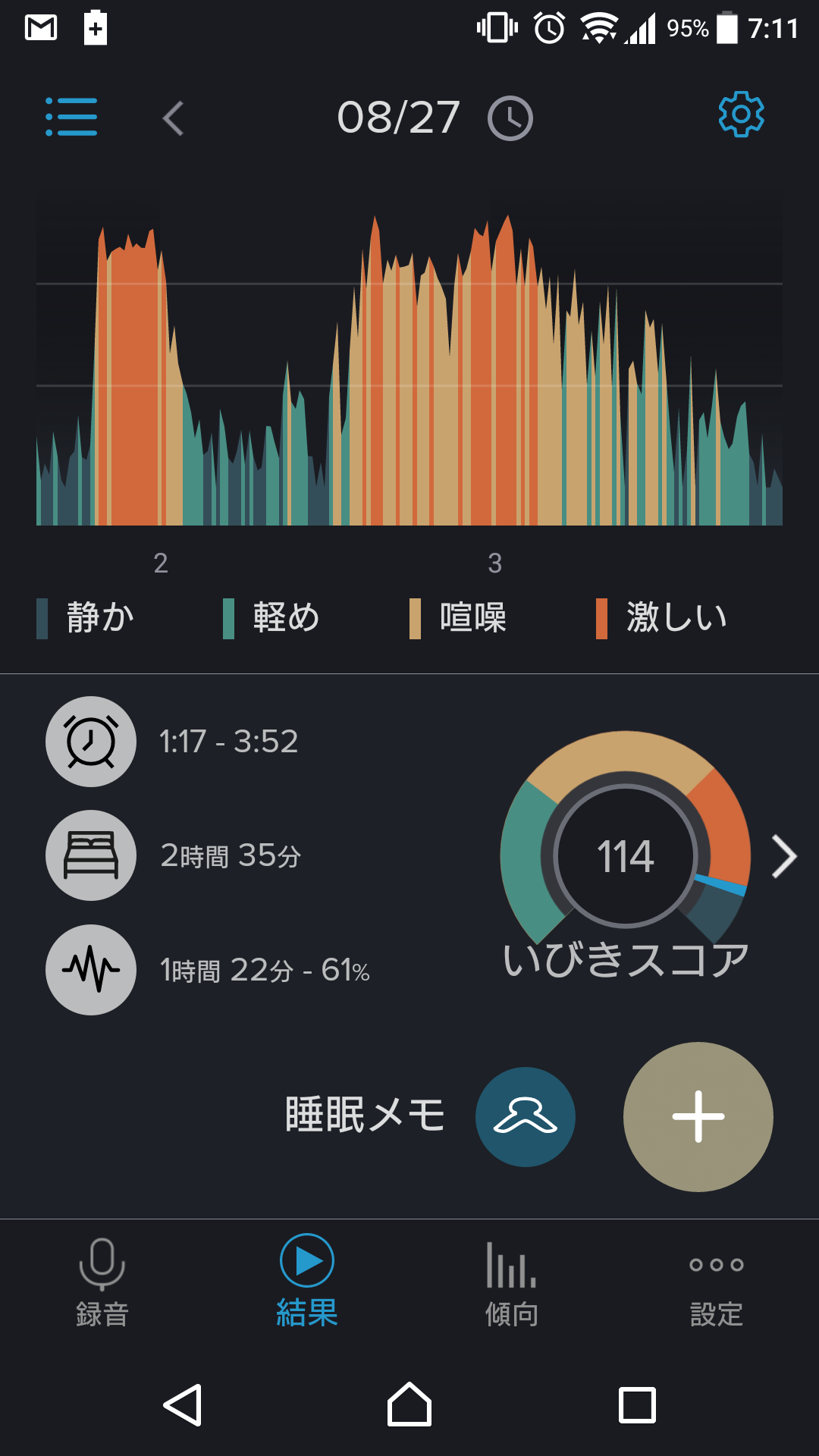Switch to the 傾向 tab
Viewport: 819px width, 1456px height.
click(x=512, y=1283)
